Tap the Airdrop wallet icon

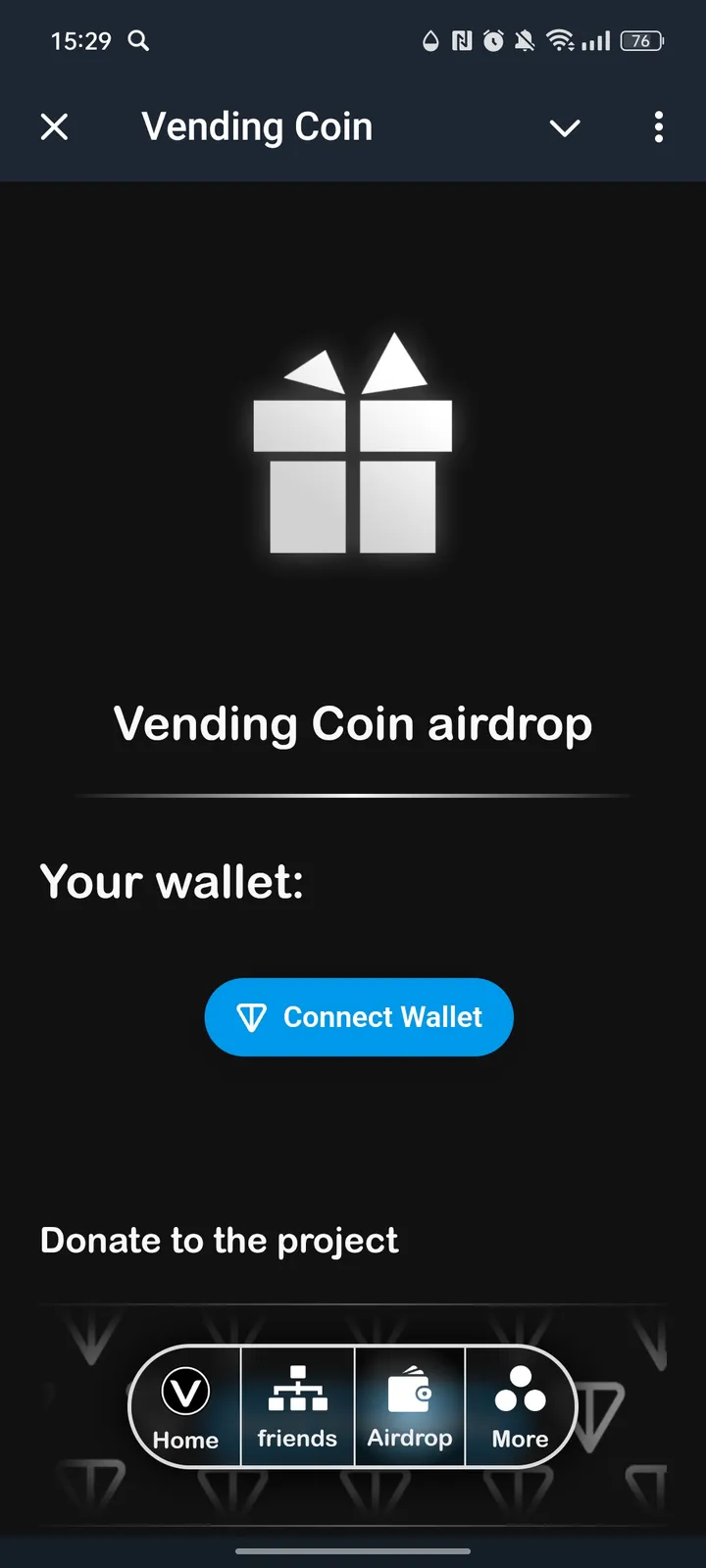(410, 1391)
